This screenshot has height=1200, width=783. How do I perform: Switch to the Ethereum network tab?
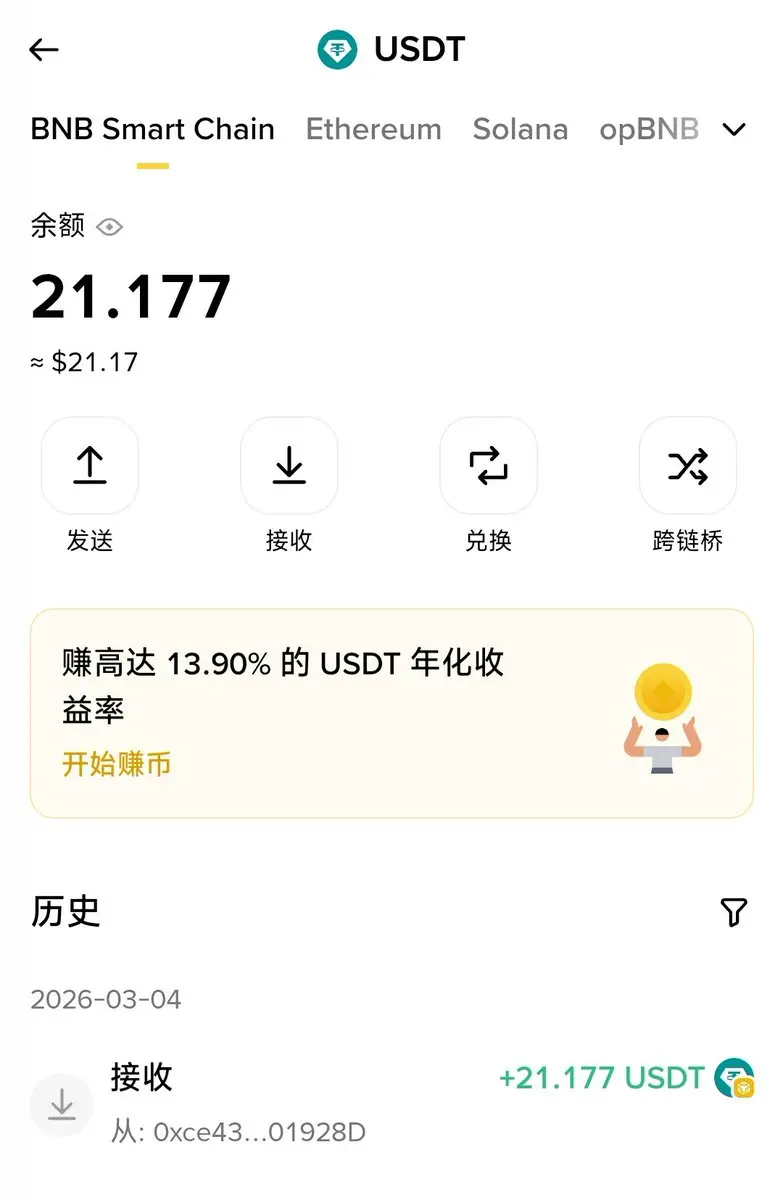373,130
